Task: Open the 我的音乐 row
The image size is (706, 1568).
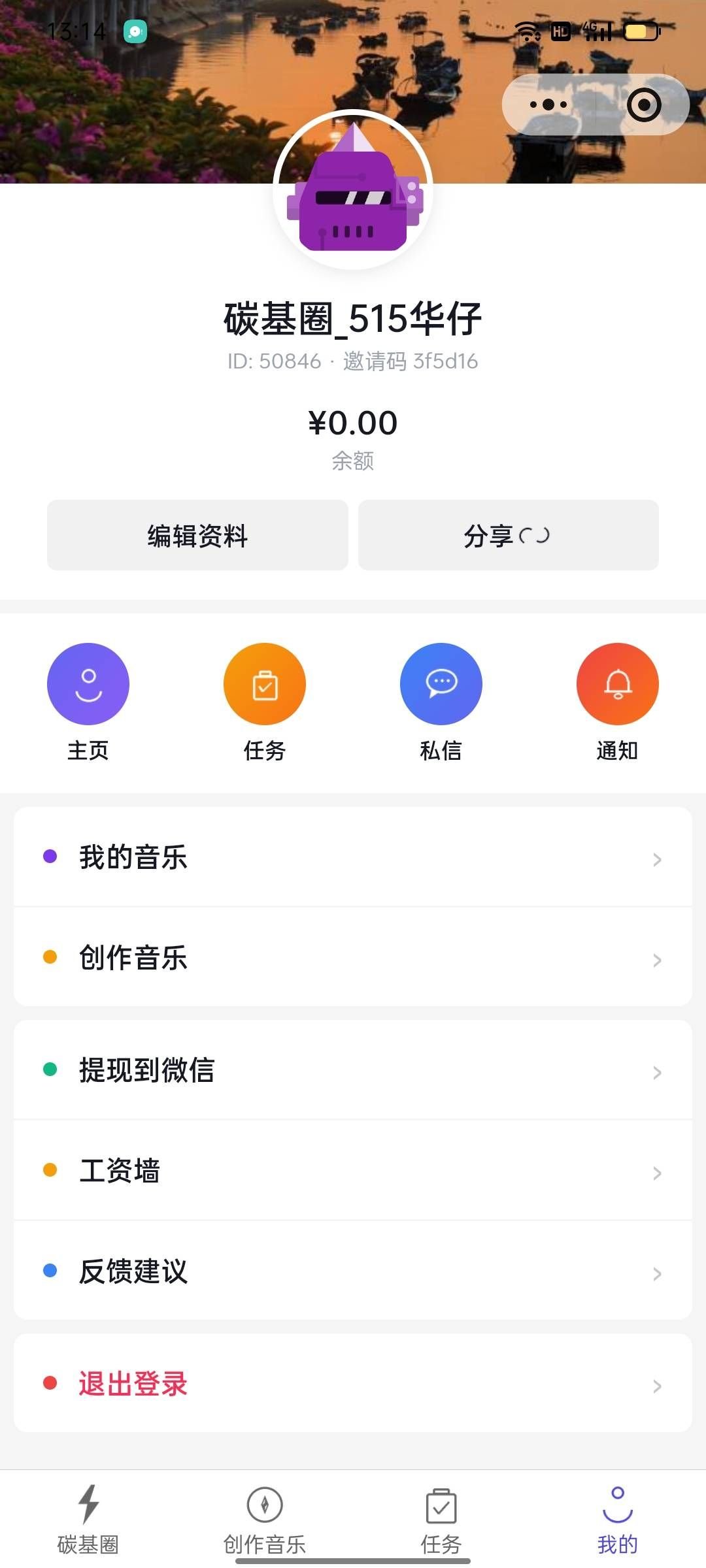Action: [x=353, y=857]
